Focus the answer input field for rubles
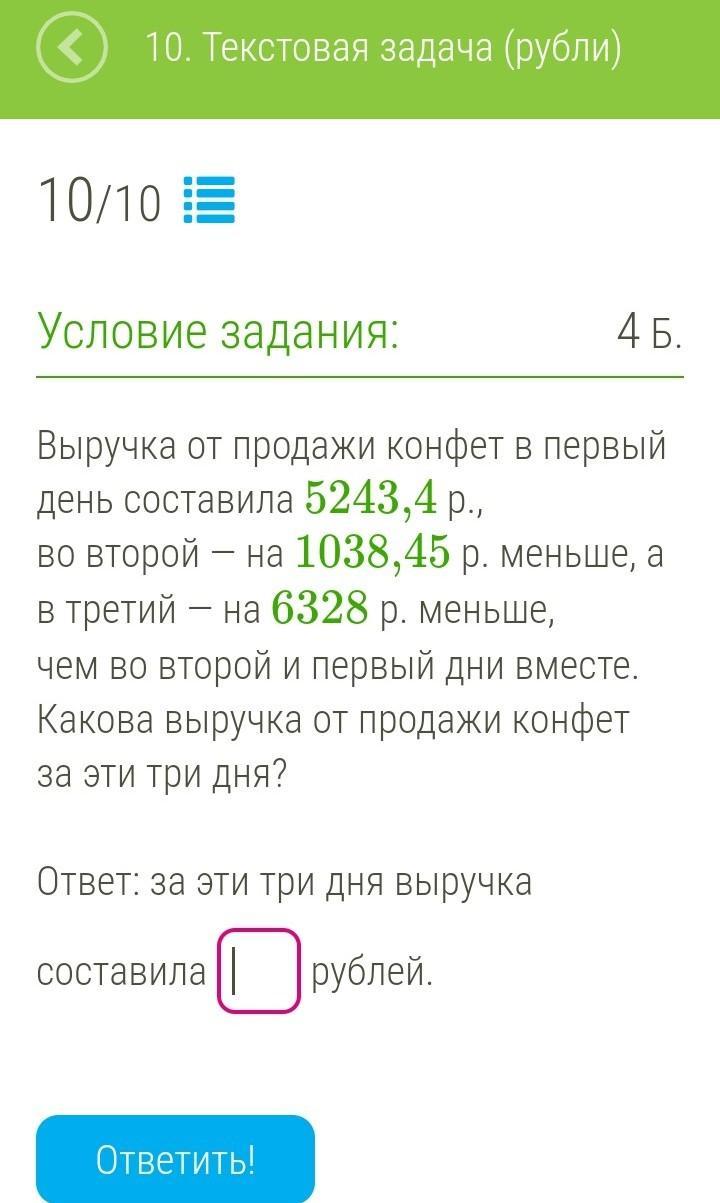Image resolution: width=720 pixels, height=1203 pixels. coord(259,971)
